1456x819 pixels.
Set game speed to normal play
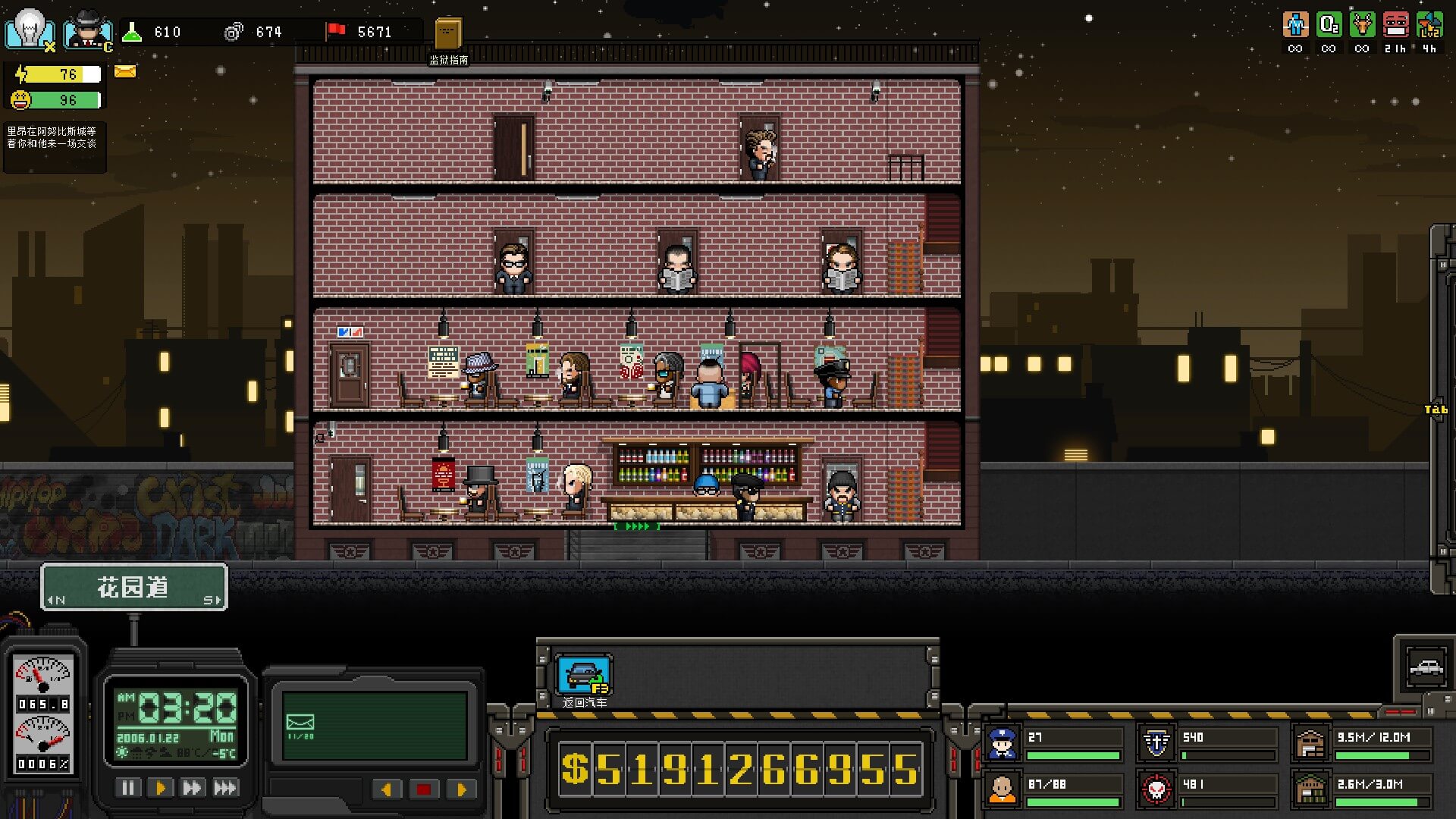(x=160, y=788)
